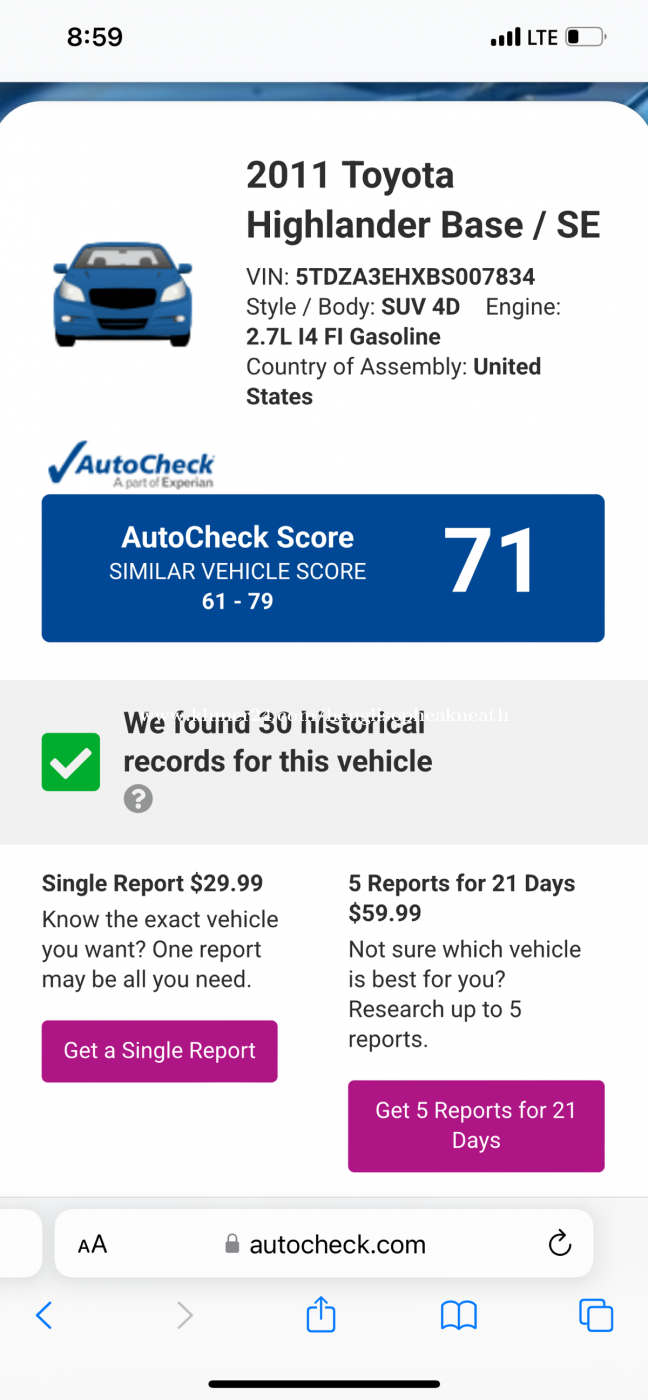Show all open Safari tabs
The height and width of the screenshot is (1400, 648).
pos(596,1315)
